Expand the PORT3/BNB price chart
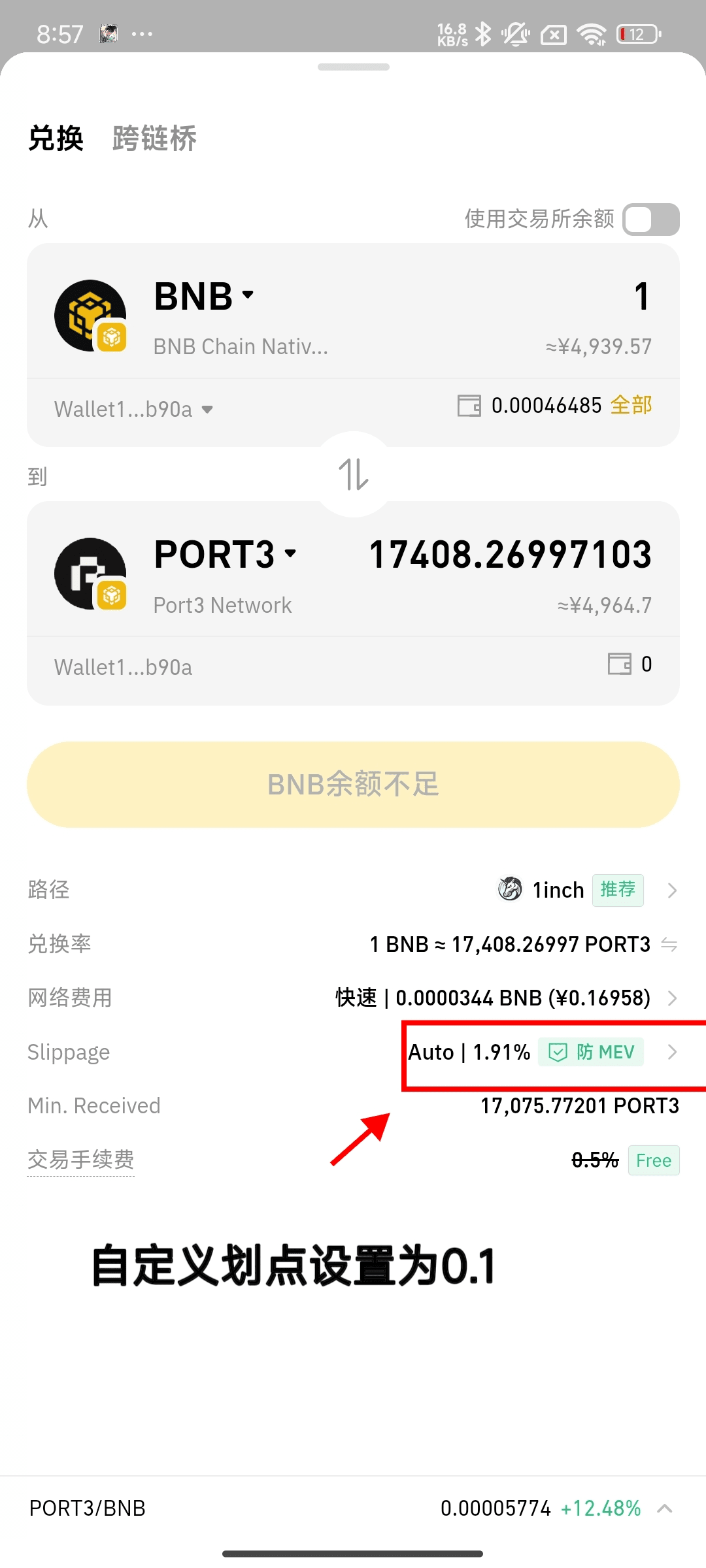The image size is (706, 1568). pyautogui.click(x=665, y=1508)
